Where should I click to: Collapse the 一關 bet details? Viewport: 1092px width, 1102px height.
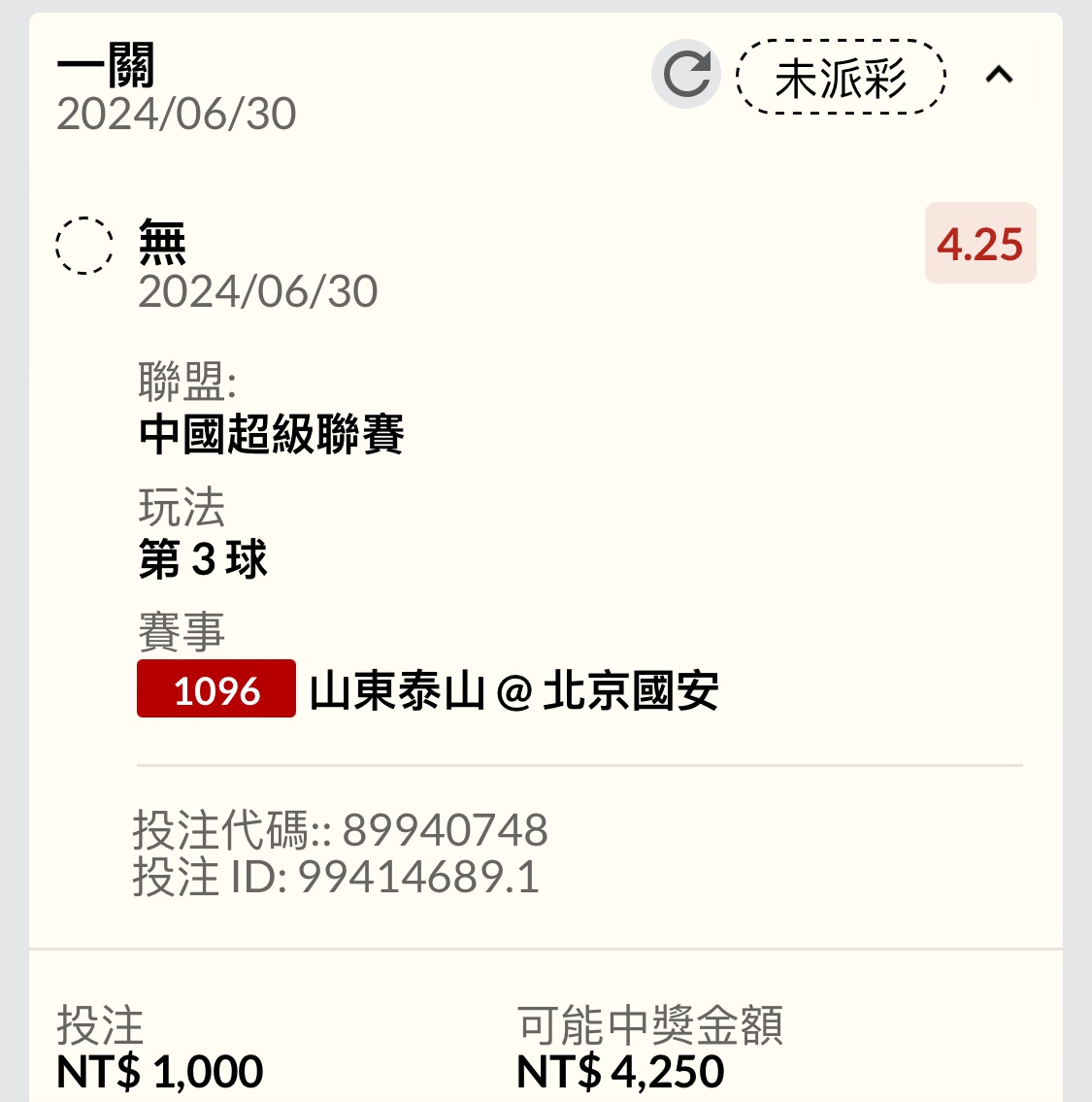click(x=999, y=76)
